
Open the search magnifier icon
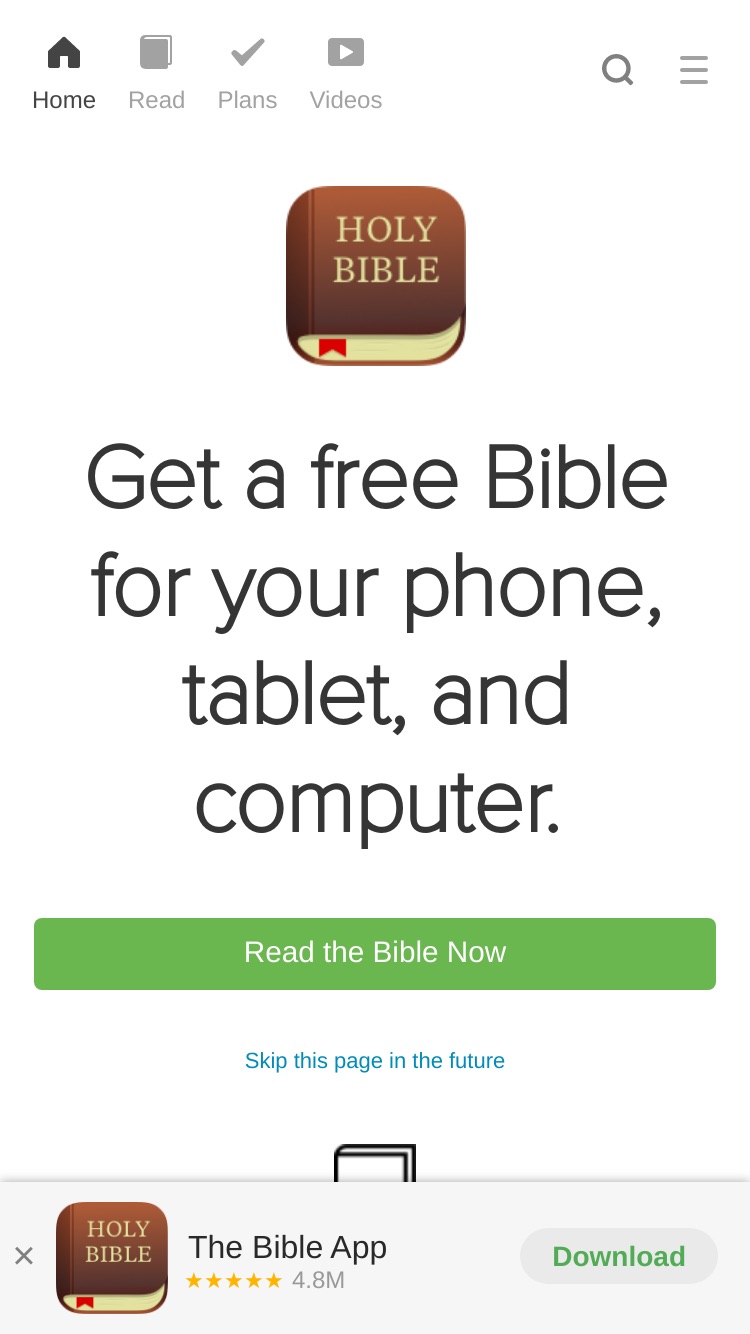click(x=618, y=70)
